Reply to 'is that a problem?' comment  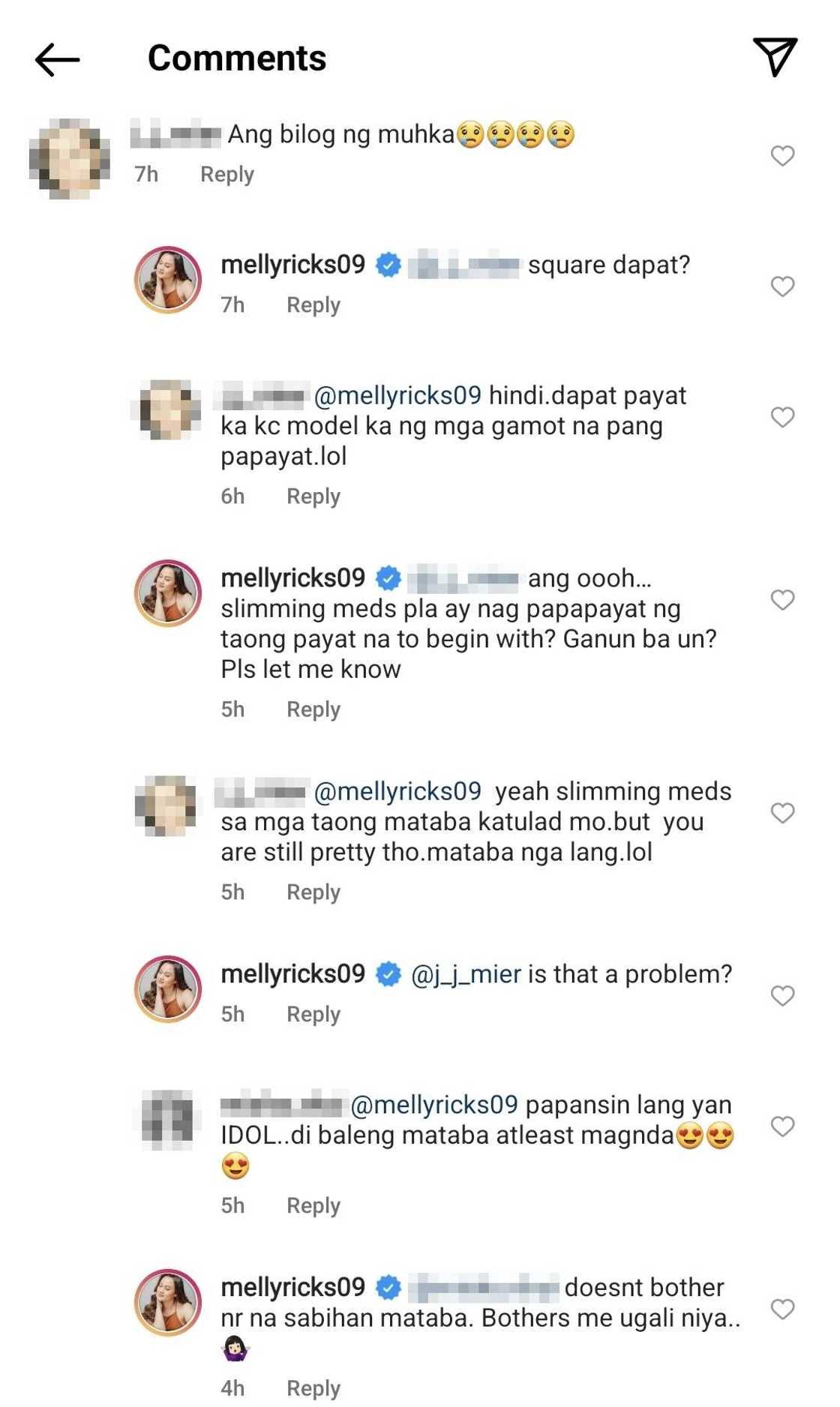(313, 1015)
